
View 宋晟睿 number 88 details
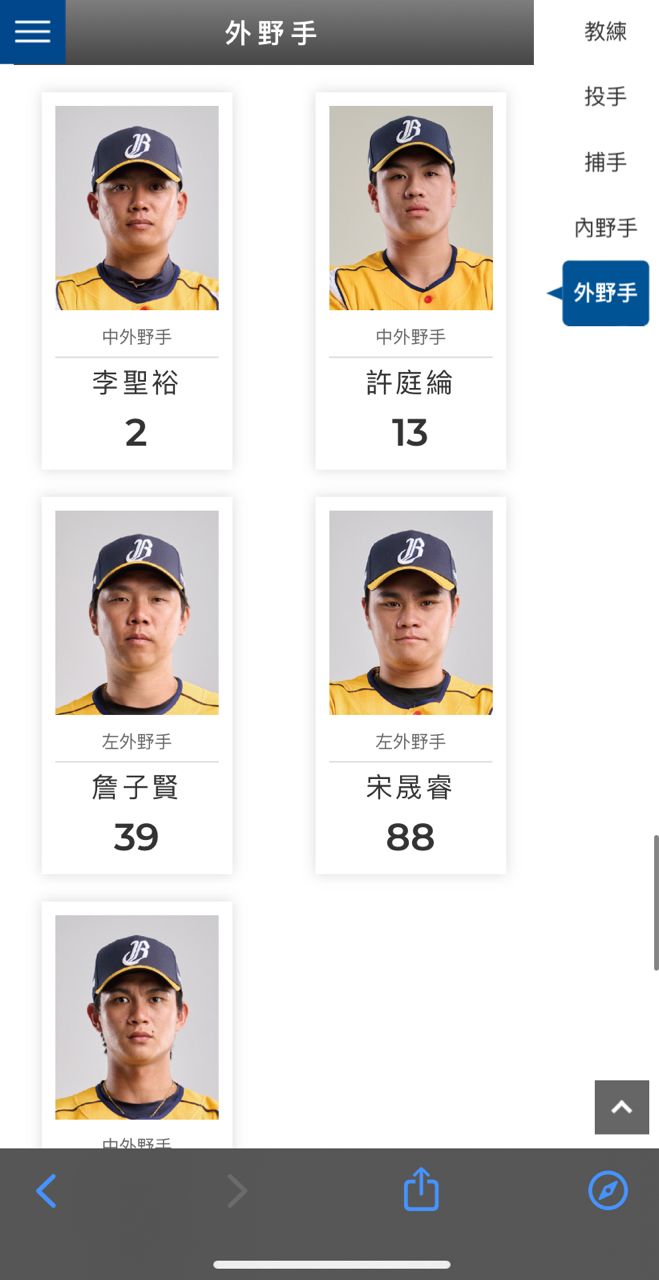click(410, 685)
